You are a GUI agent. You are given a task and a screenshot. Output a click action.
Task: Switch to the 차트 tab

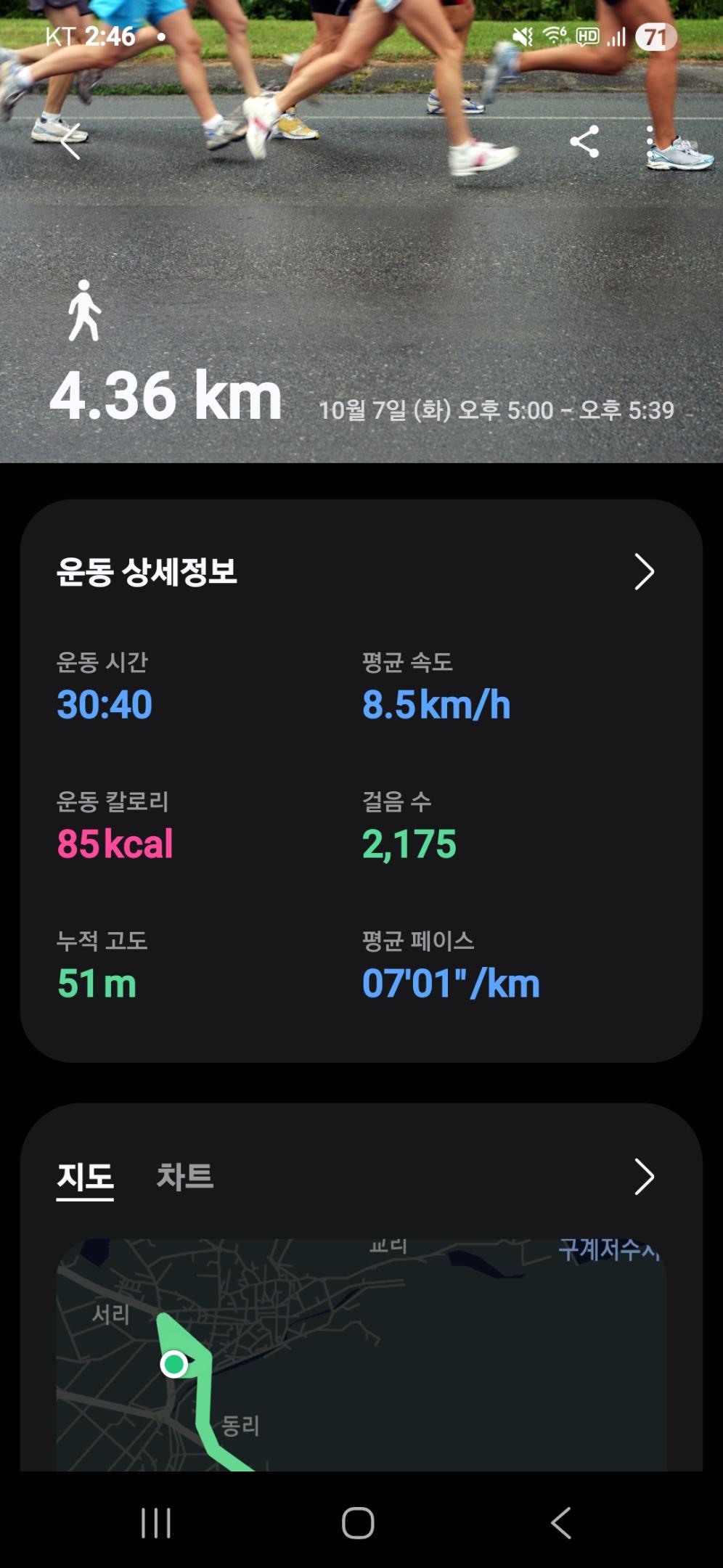click(x=185, y=1177)
